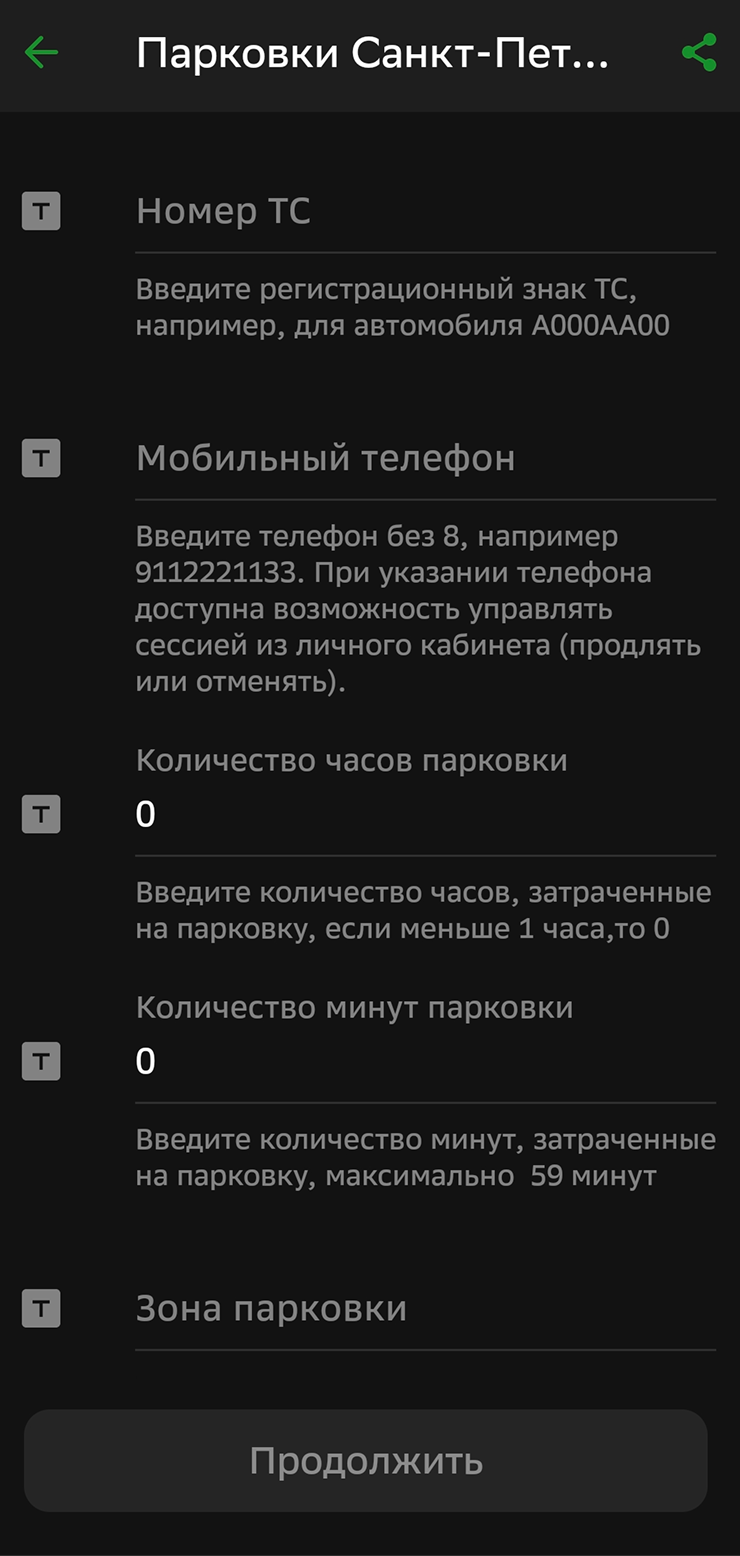This screenshot has height=1556, width=740.
Task: Share this parking payment page
Action: pos(699,53)
